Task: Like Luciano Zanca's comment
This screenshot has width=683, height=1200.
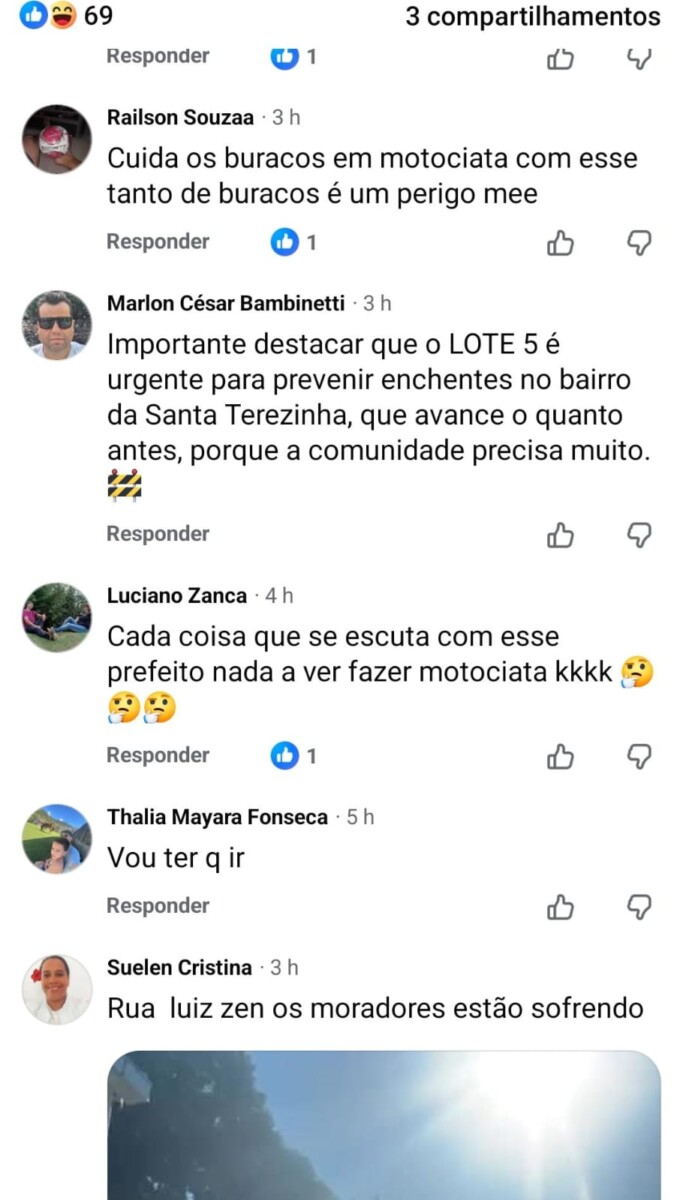Action: pyautogui.click(x=561, y=756)
